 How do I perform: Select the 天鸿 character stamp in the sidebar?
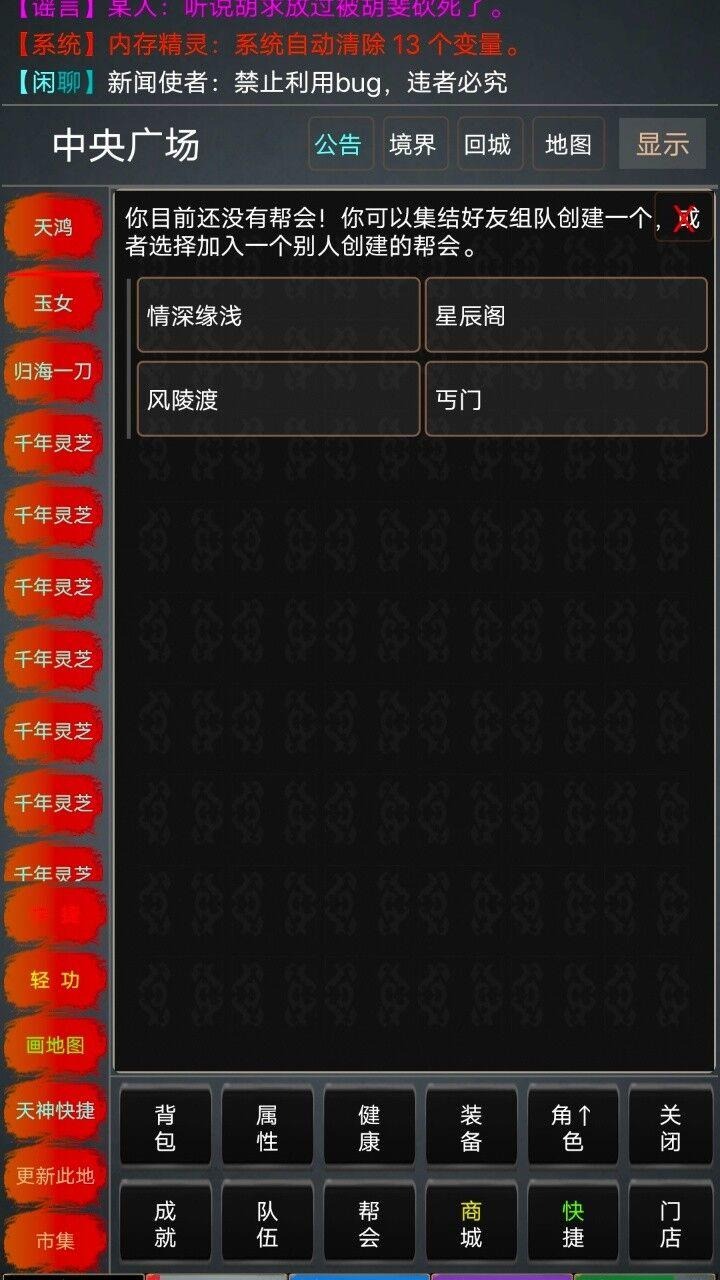52,228
